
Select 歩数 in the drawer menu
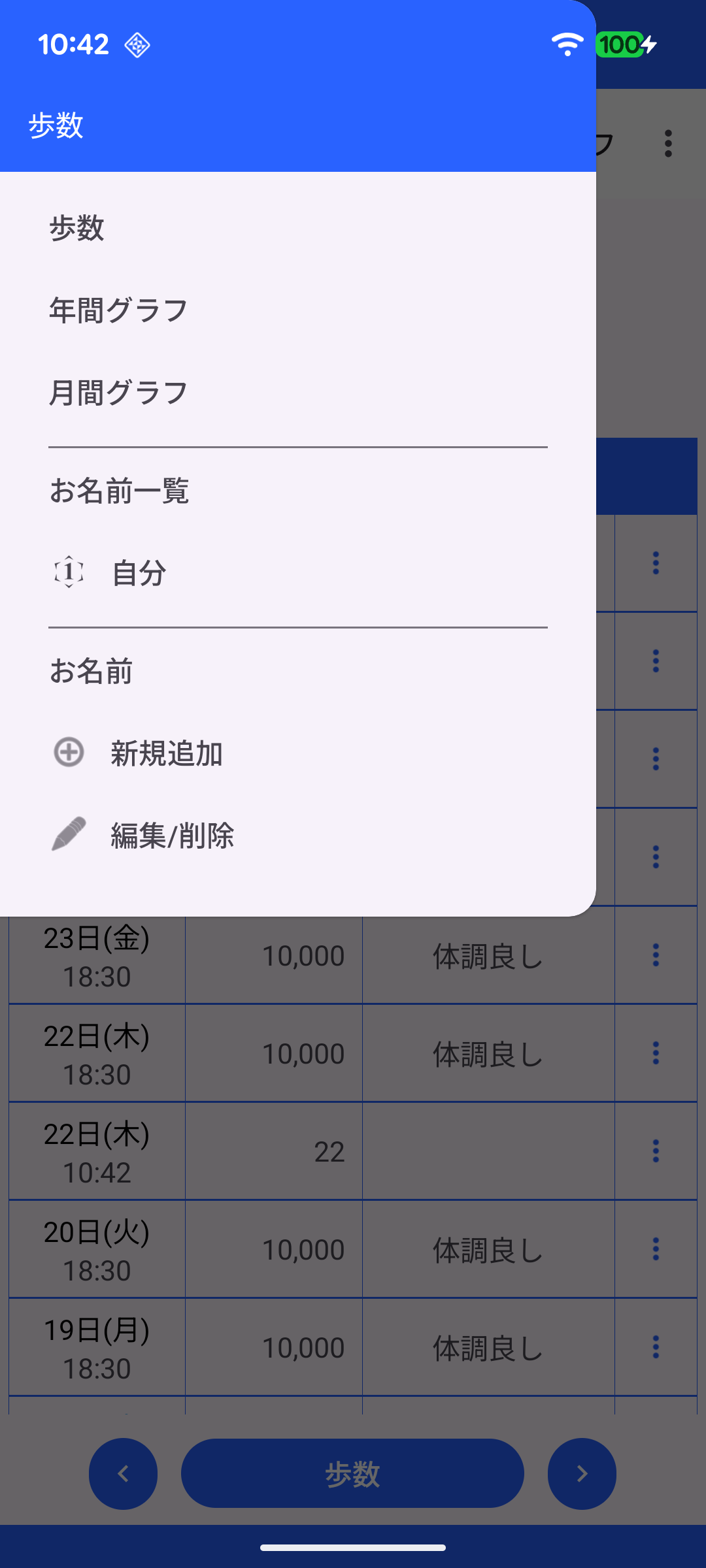[77, 228]
